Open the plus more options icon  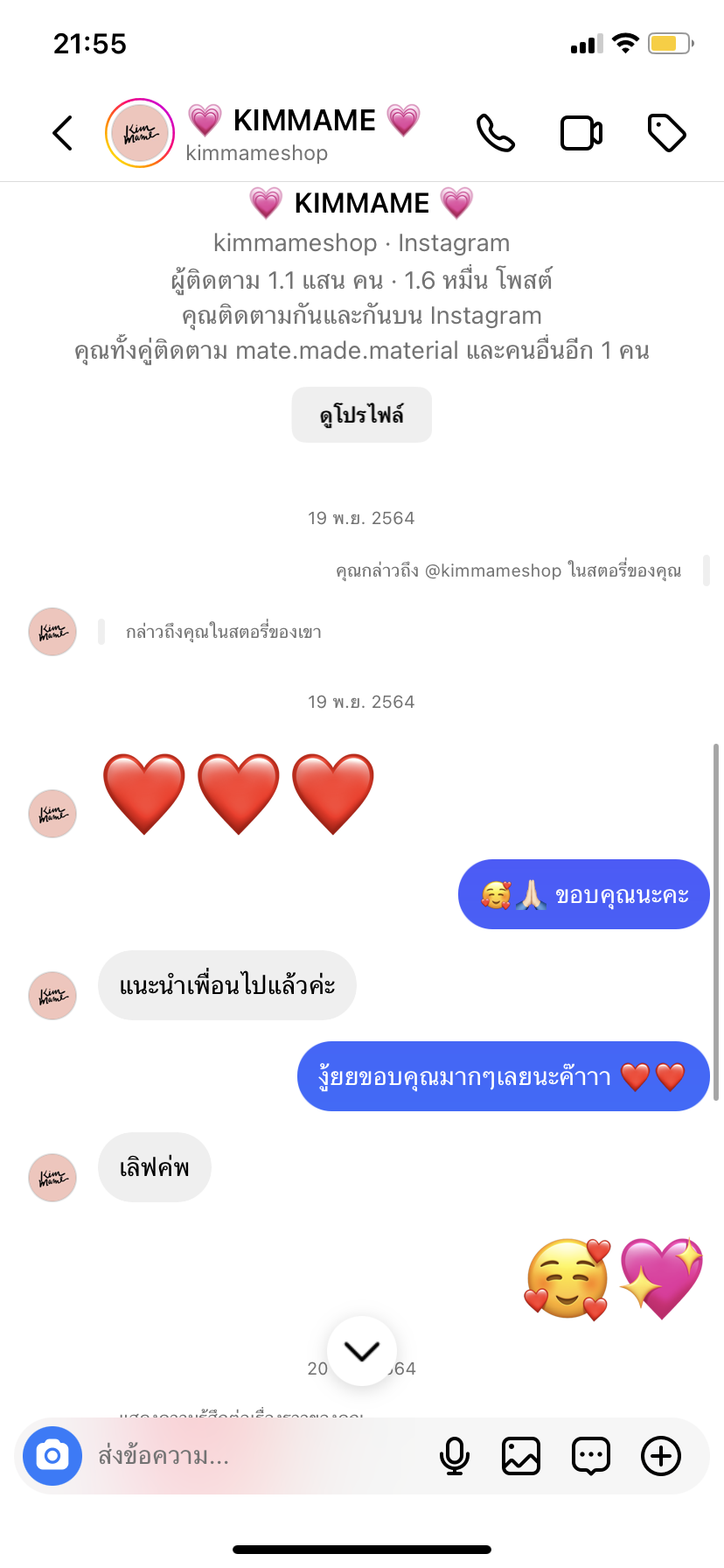(x=661, y=1456)
